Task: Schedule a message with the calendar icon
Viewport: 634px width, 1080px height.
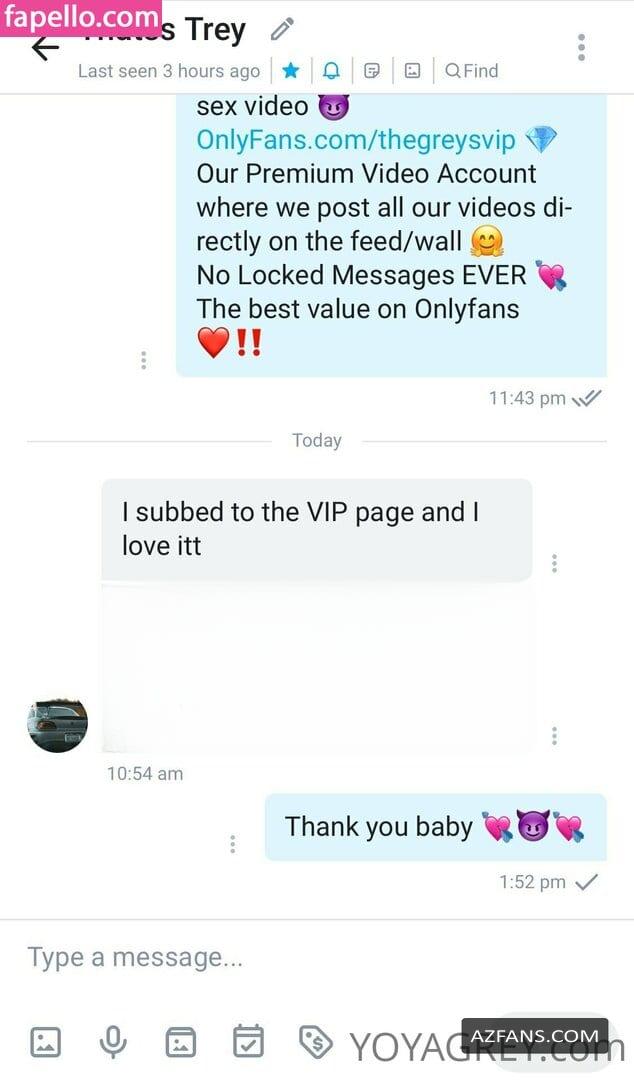Action: 248,1041
